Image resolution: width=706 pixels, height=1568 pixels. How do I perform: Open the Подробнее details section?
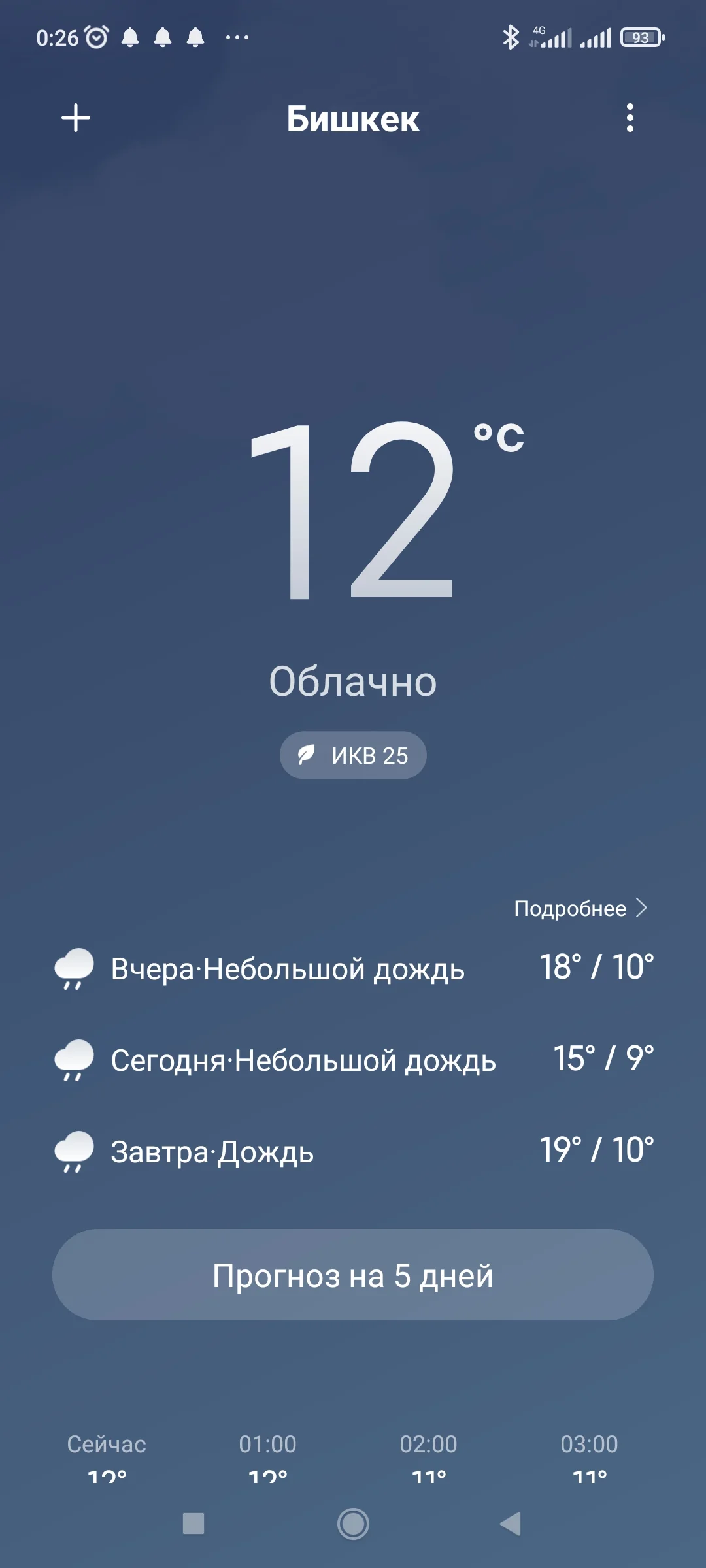coord(569,907)
